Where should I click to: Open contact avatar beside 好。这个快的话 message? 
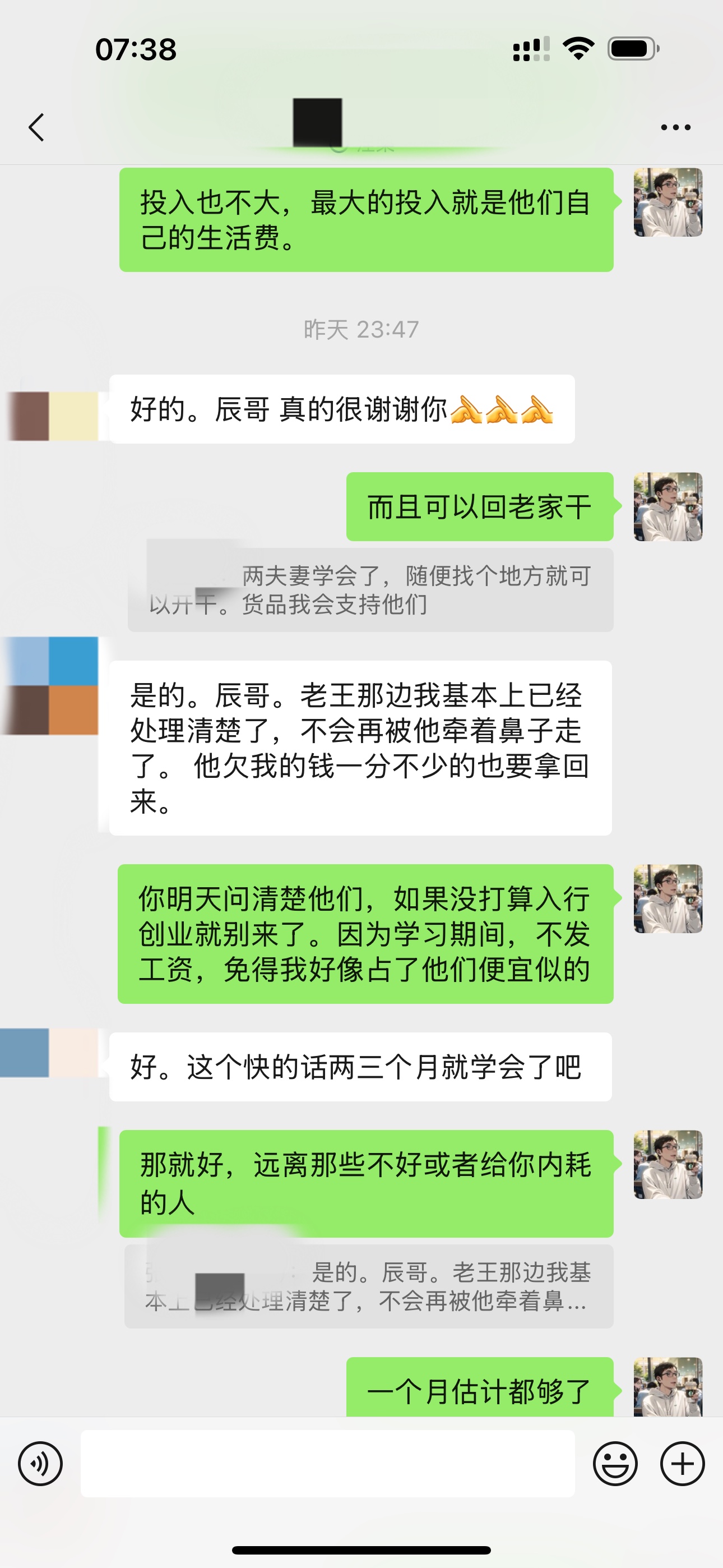point(52,1053)
